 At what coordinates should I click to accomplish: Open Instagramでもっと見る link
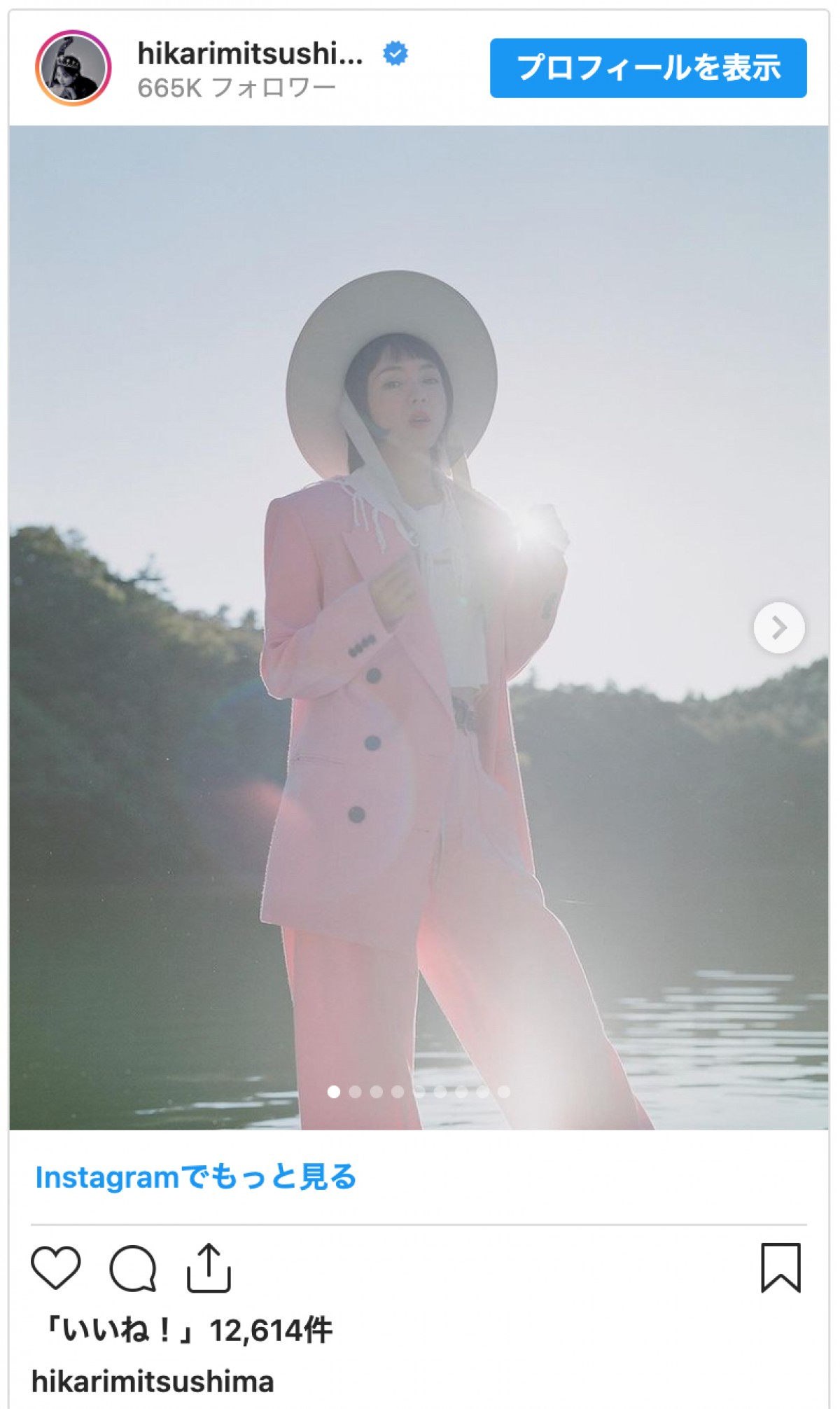pyautogui.click(x=196, y=1177)
